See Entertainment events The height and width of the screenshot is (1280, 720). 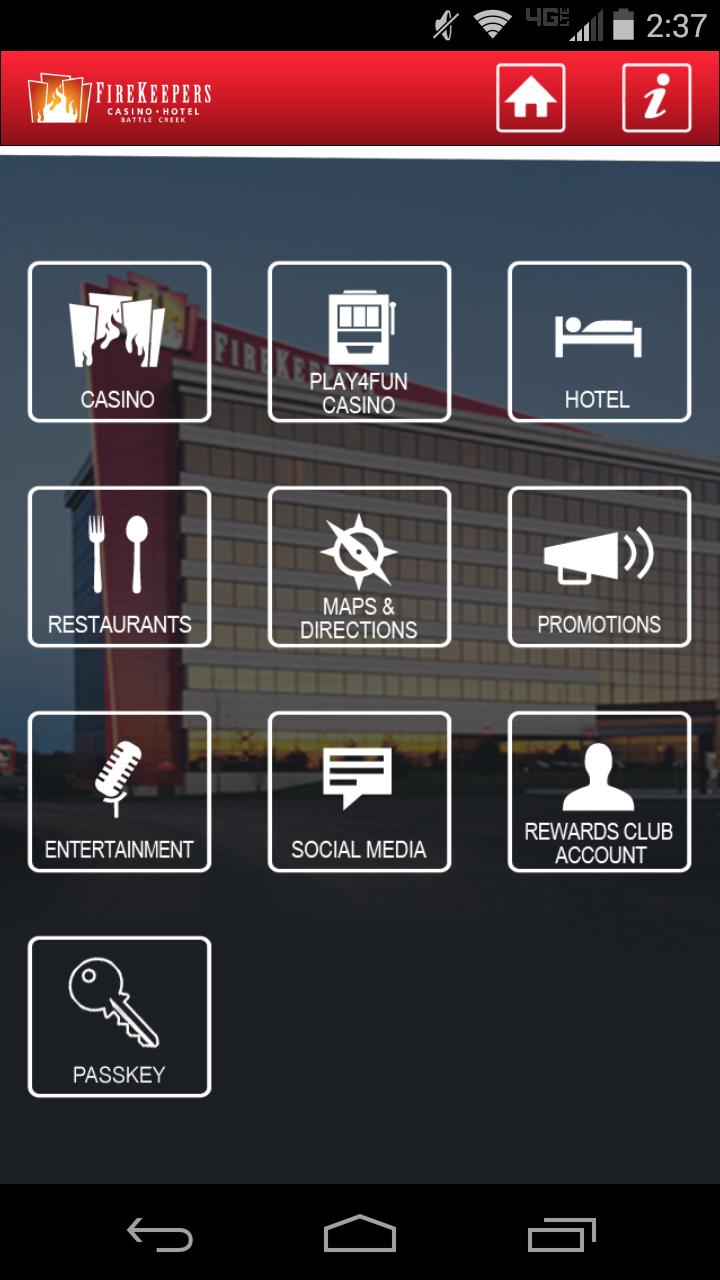(119, 792)
